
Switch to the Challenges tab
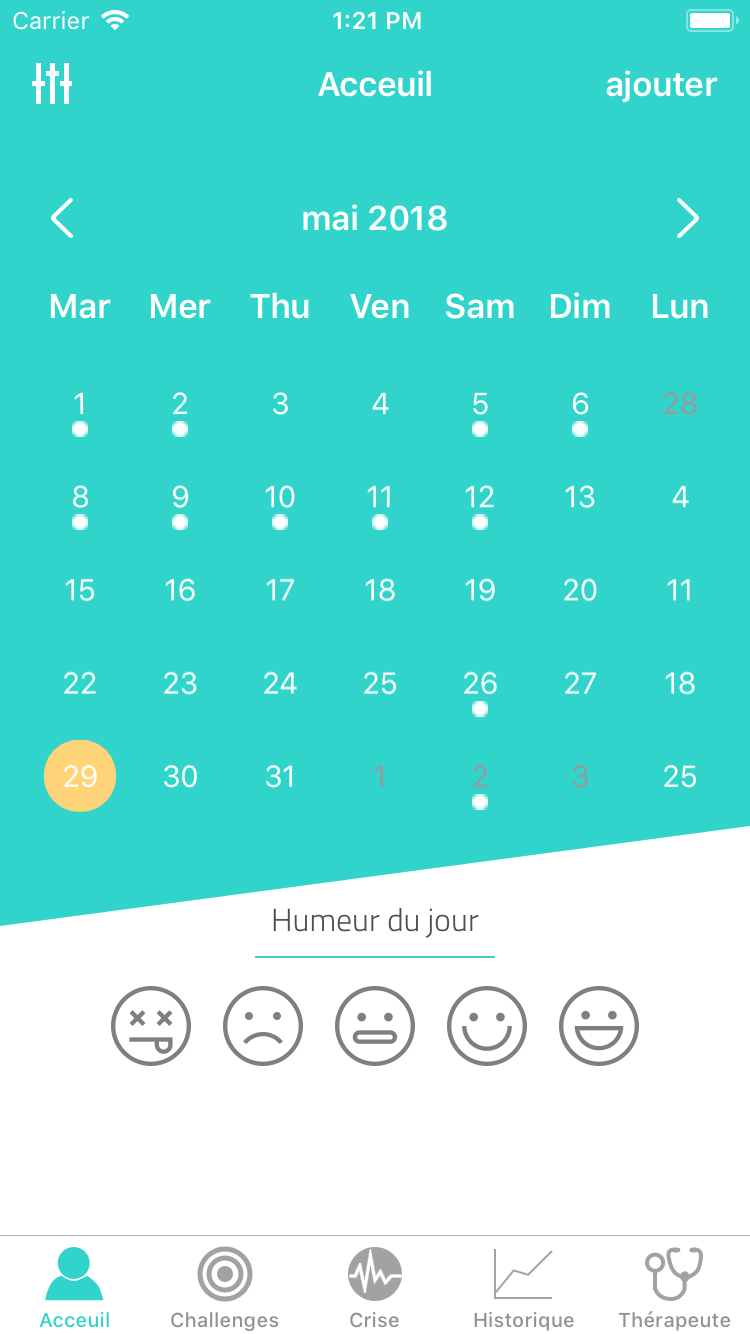point(225,1288)
